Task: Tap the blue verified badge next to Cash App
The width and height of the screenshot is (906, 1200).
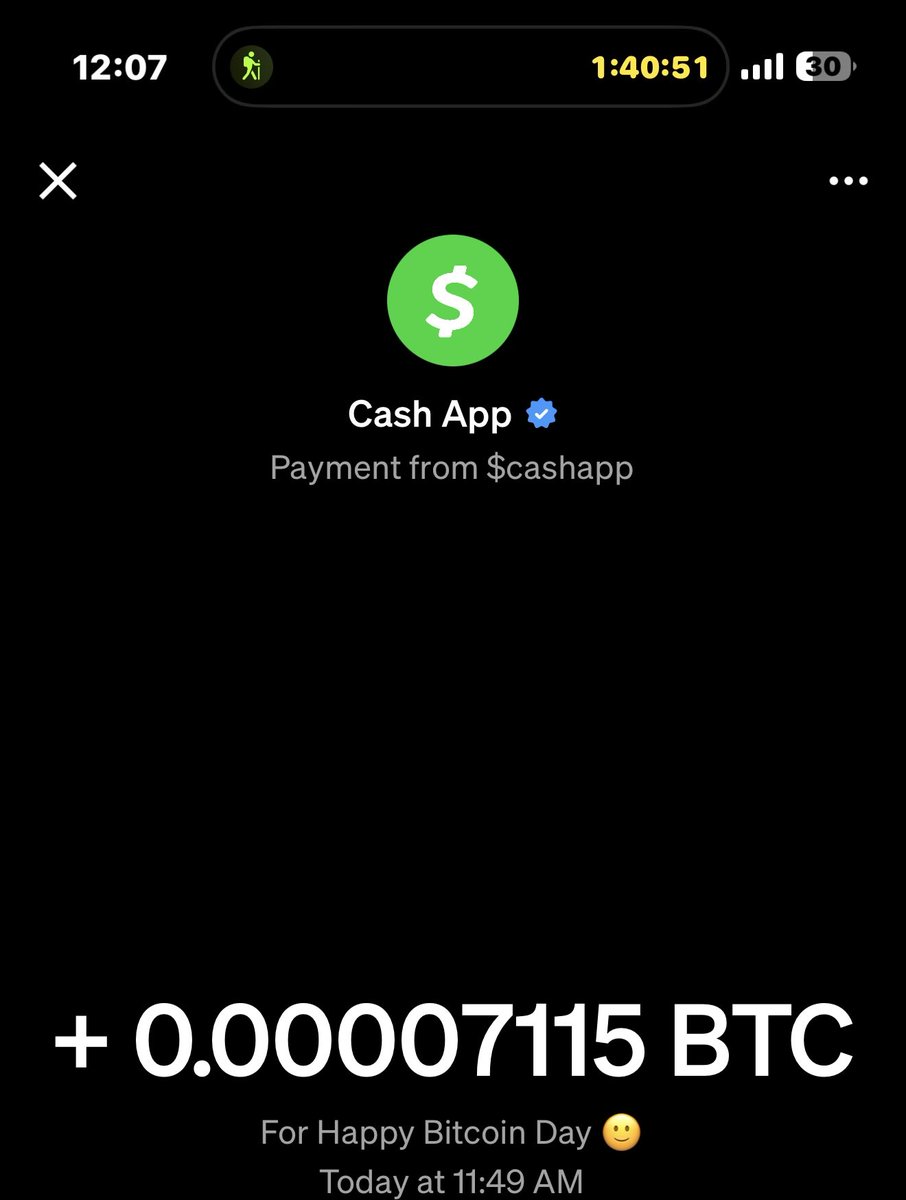Action: pos(541,413)
